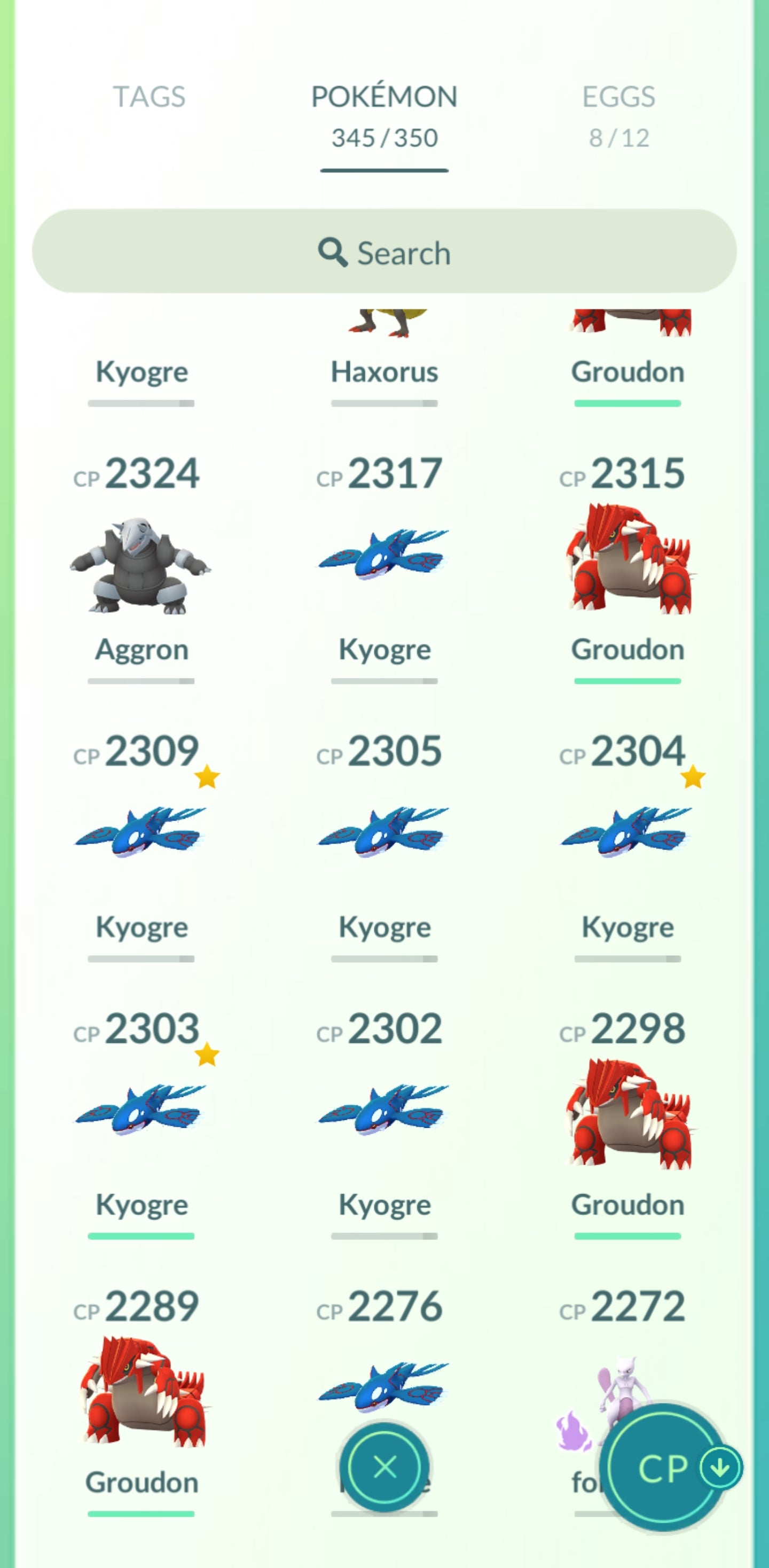Image resolution: width=769 pixels, height=1568 pixels.
Task: Change the CP sort order
Action: pyautogui.click(x=669, y=1468)
